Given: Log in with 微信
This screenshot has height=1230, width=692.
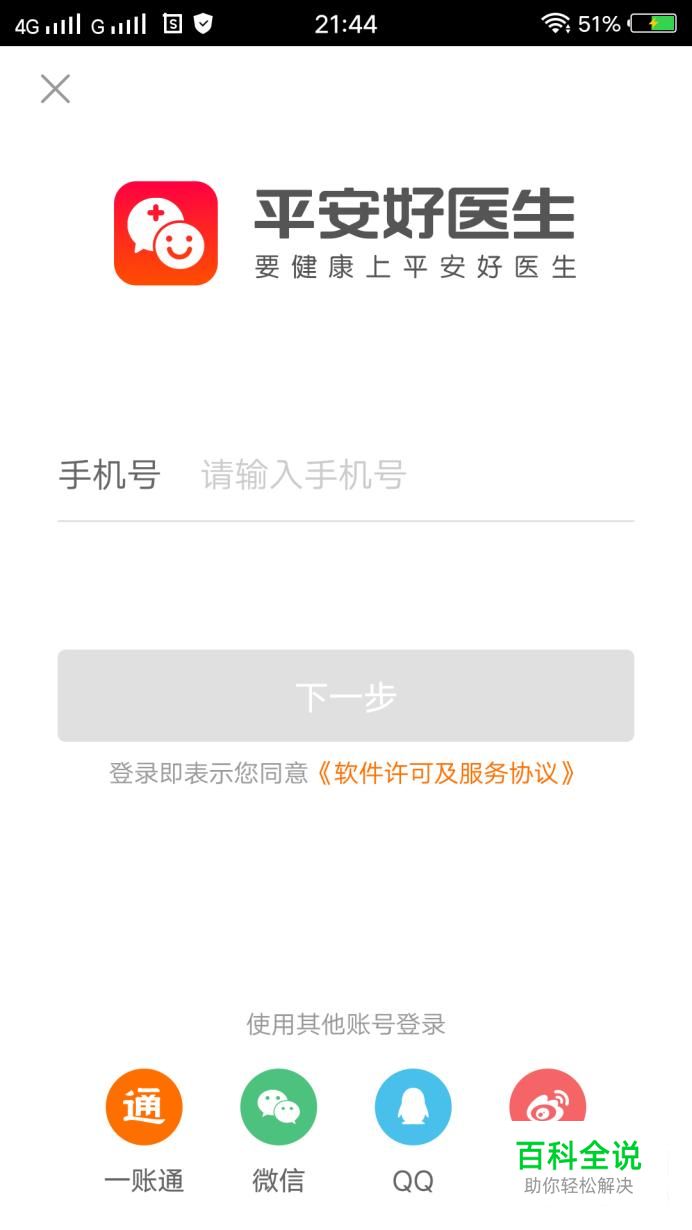Looking at the screenshot, I should pyautogui.click(x=278, y=1107).
